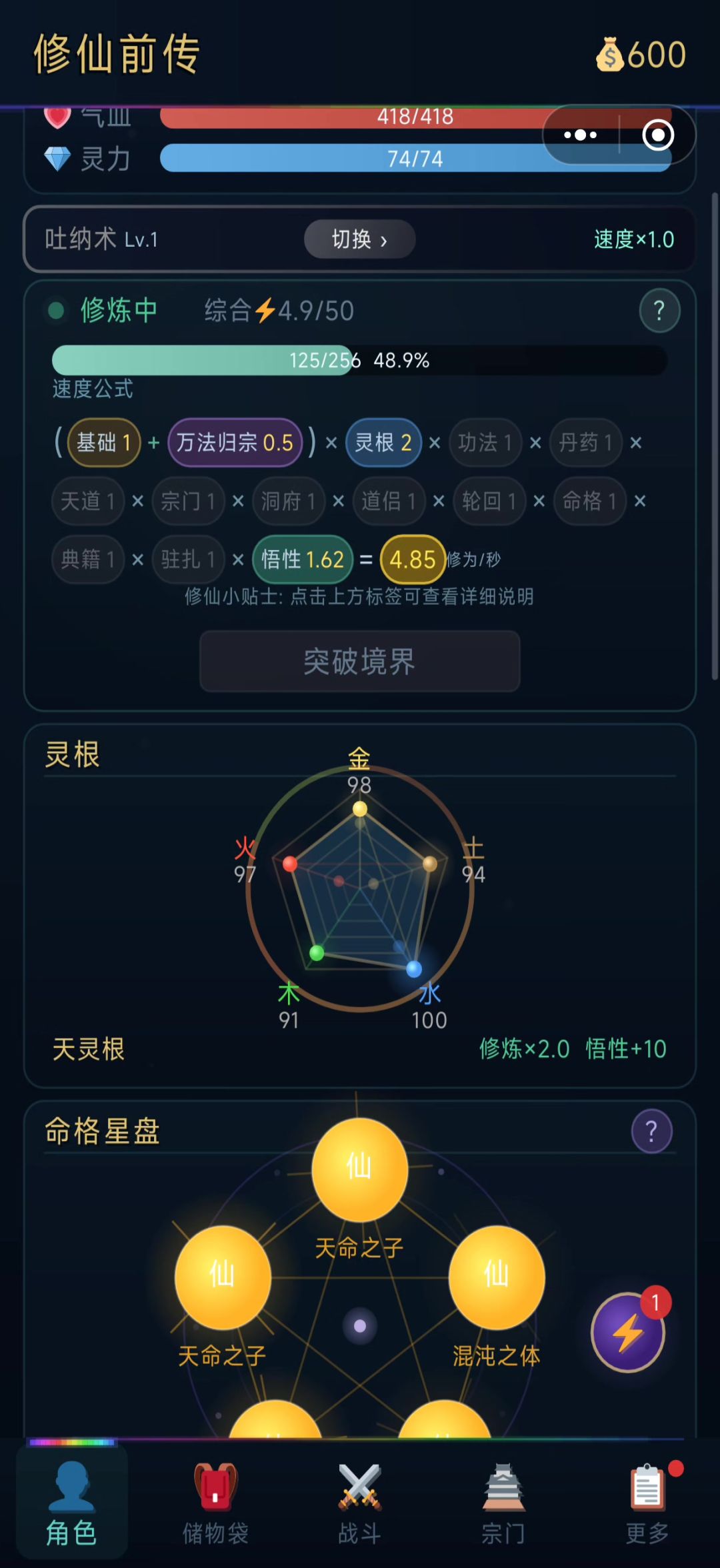720x1568 pixels.
Task: Open the help icon beside 修炼中
Action: coord(659,311)
